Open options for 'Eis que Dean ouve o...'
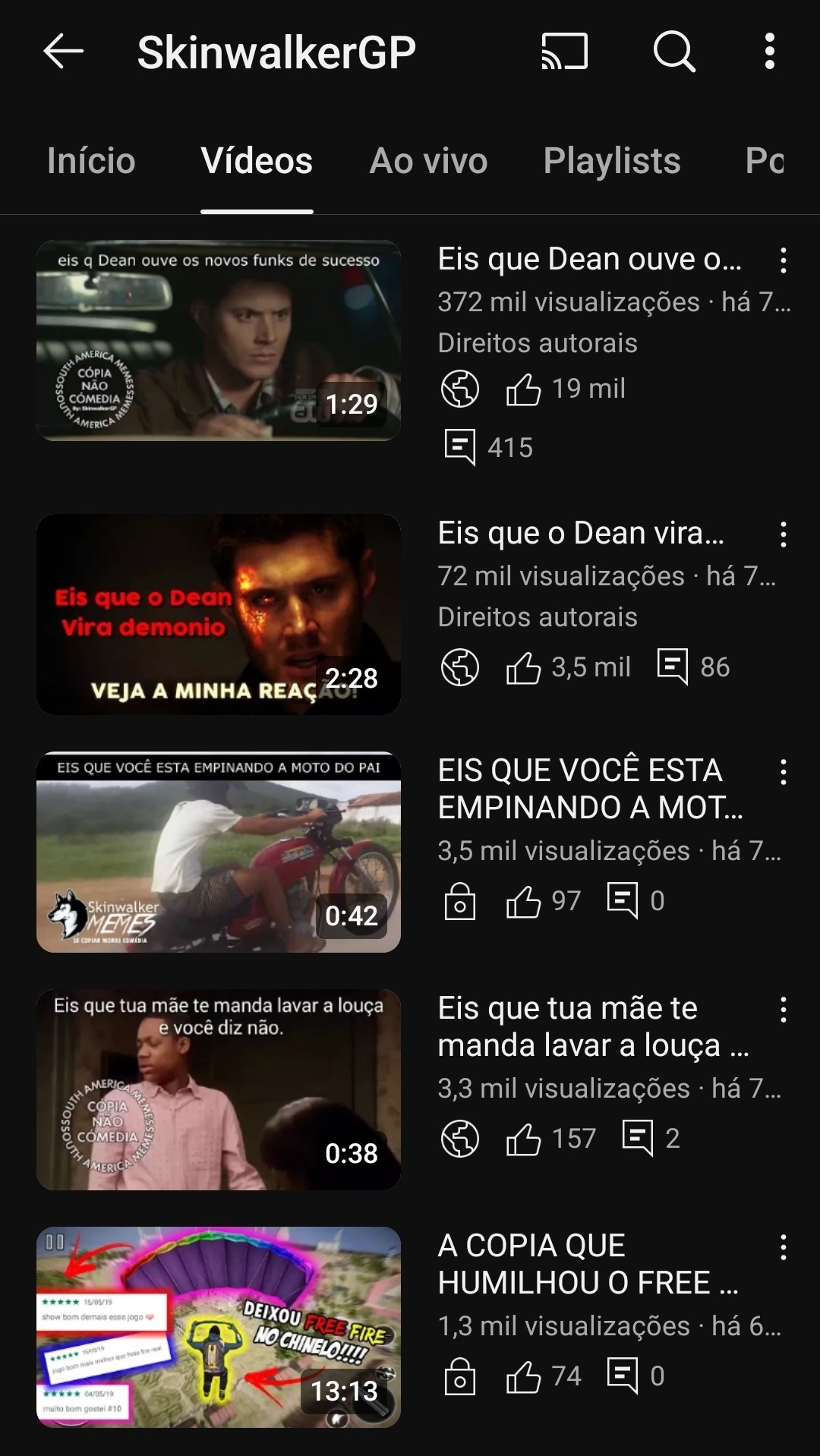This screenshot has width=820, height=1456. 783,260
